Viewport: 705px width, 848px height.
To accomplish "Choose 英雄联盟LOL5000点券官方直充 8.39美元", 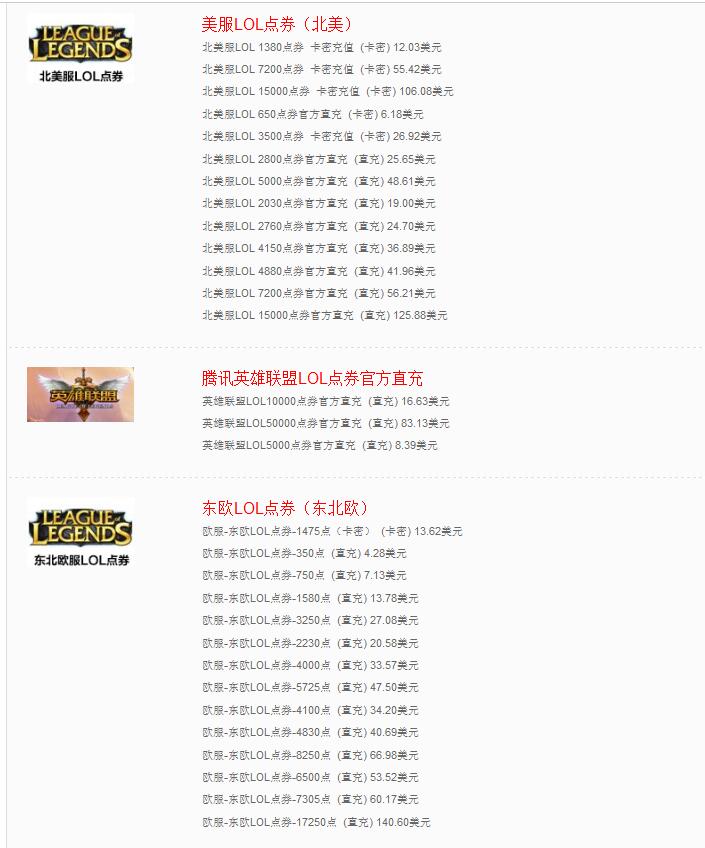I will (x=319, y=445).
